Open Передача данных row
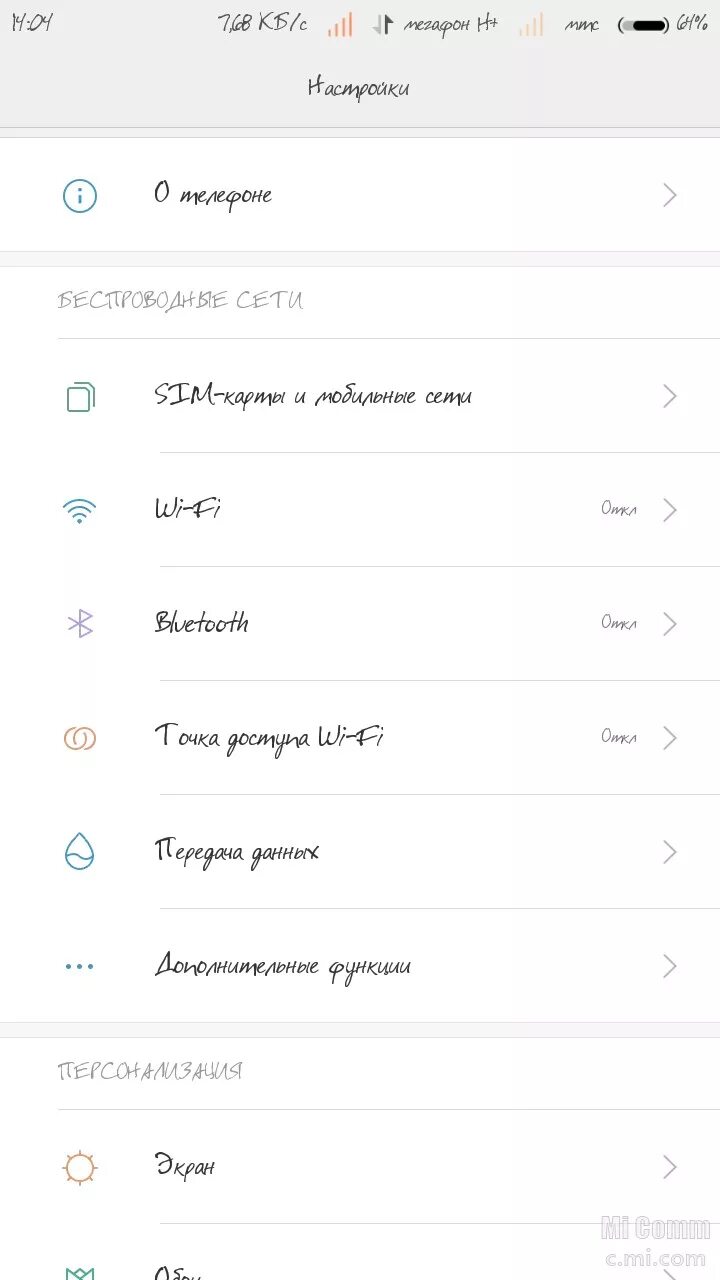The height and width of the screenshot is (1280, 720). 360,852
